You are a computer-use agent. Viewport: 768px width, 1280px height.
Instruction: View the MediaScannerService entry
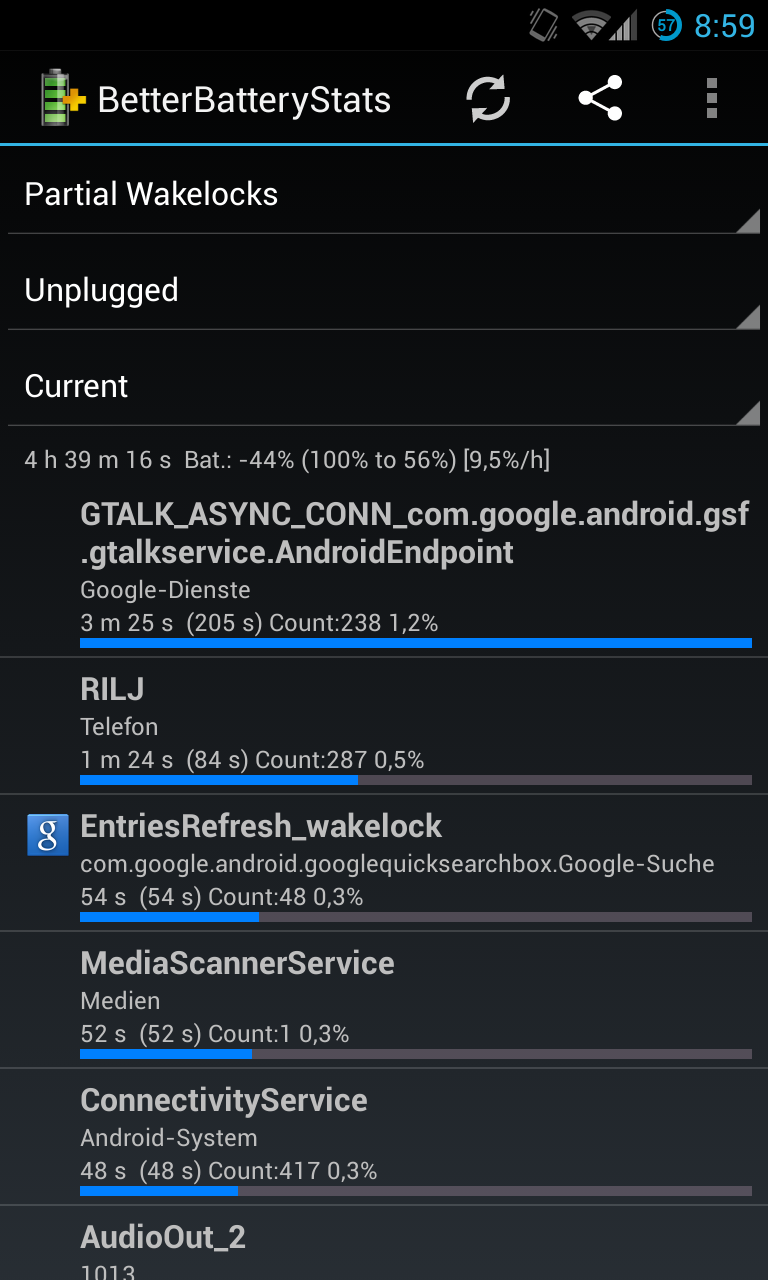(384, 1000)
